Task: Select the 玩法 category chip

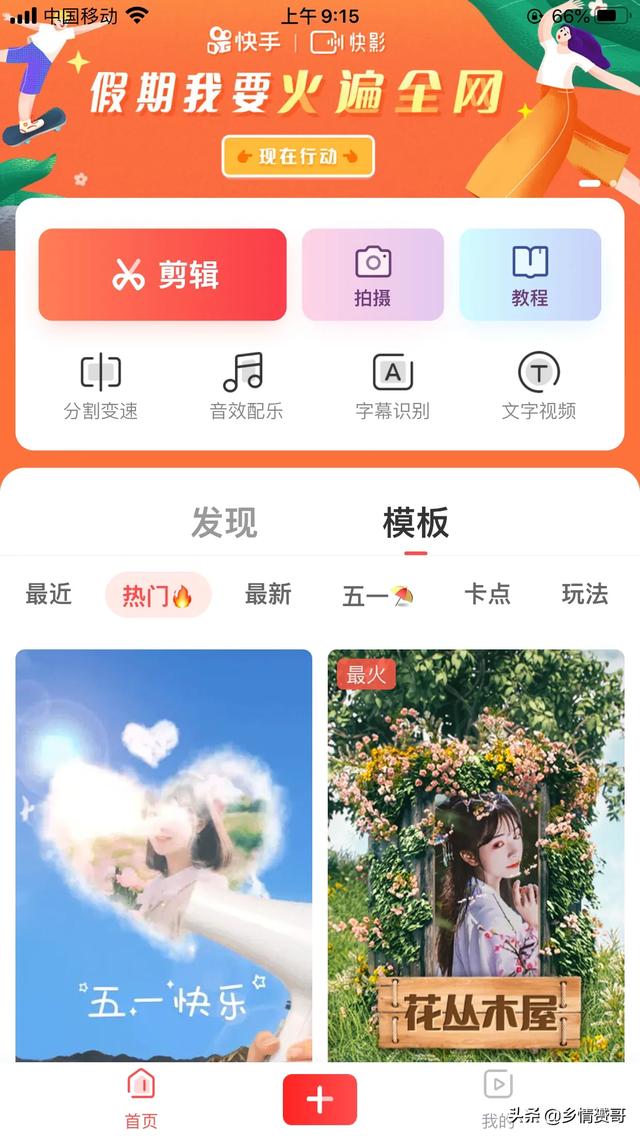Action: (x=585, y=594)
